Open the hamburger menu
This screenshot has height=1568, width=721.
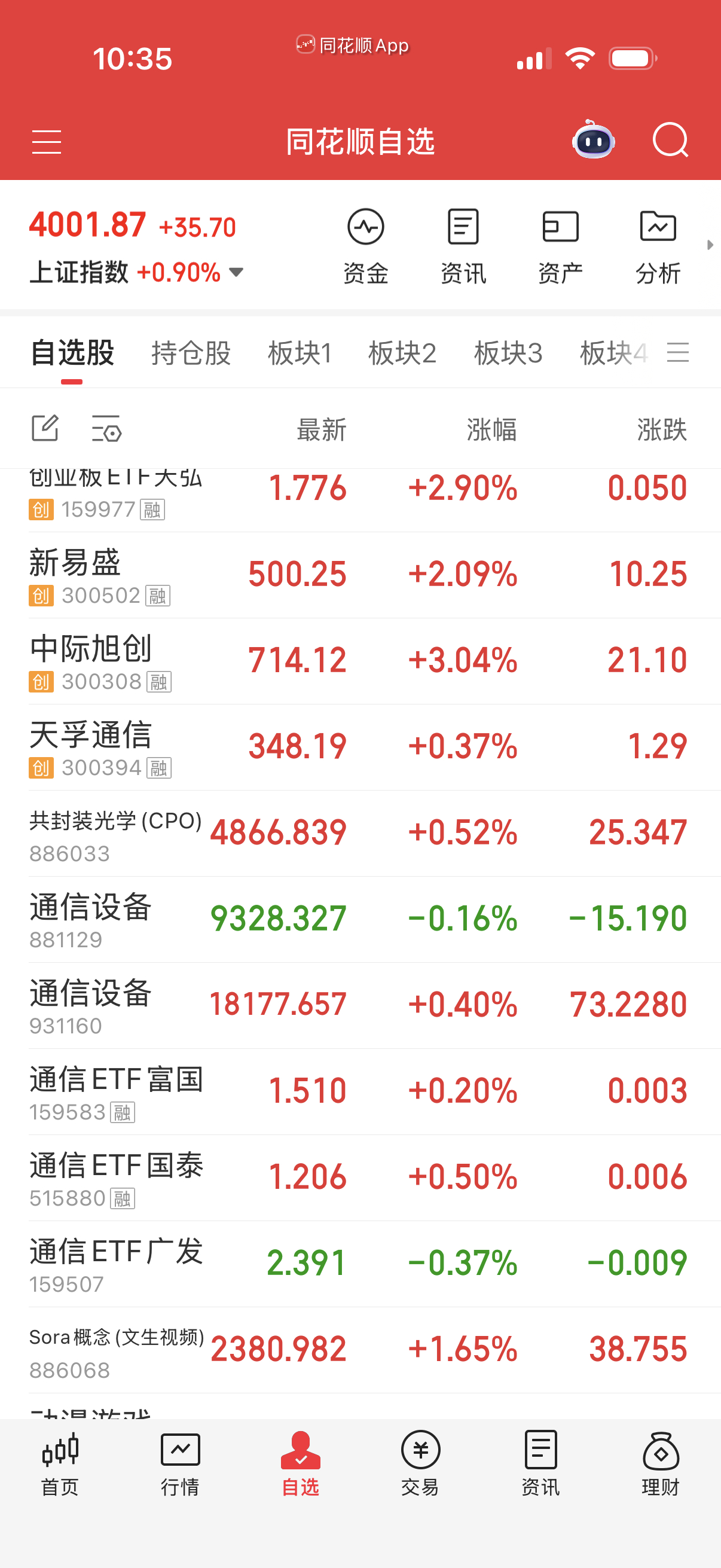point(46,141)
